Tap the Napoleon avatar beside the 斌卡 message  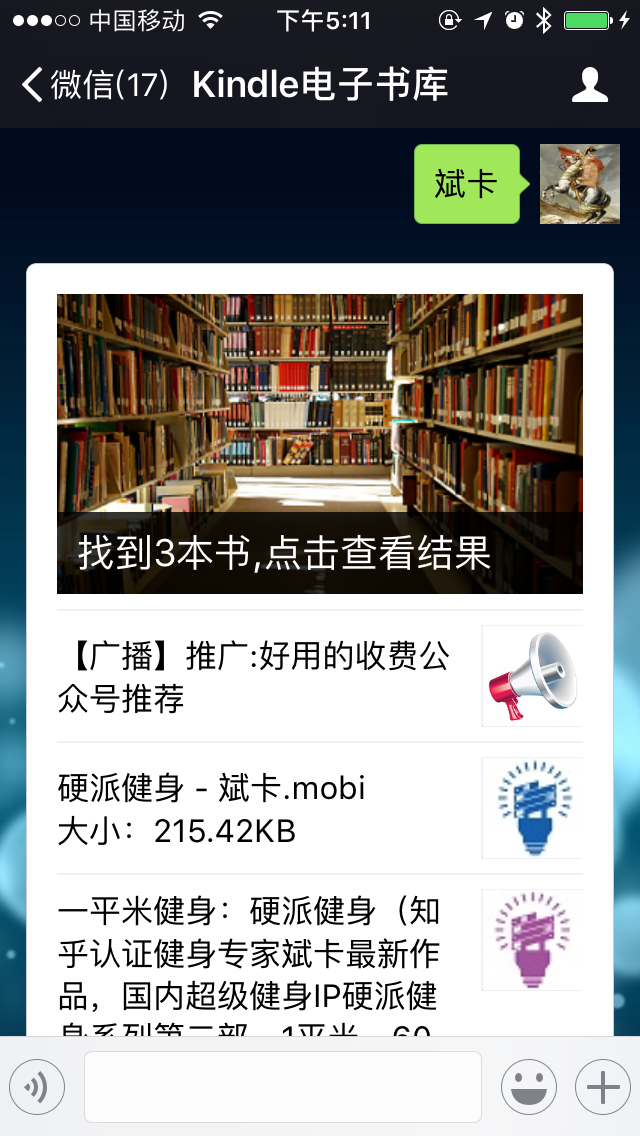pyautogui.click(x=580, y=184)
